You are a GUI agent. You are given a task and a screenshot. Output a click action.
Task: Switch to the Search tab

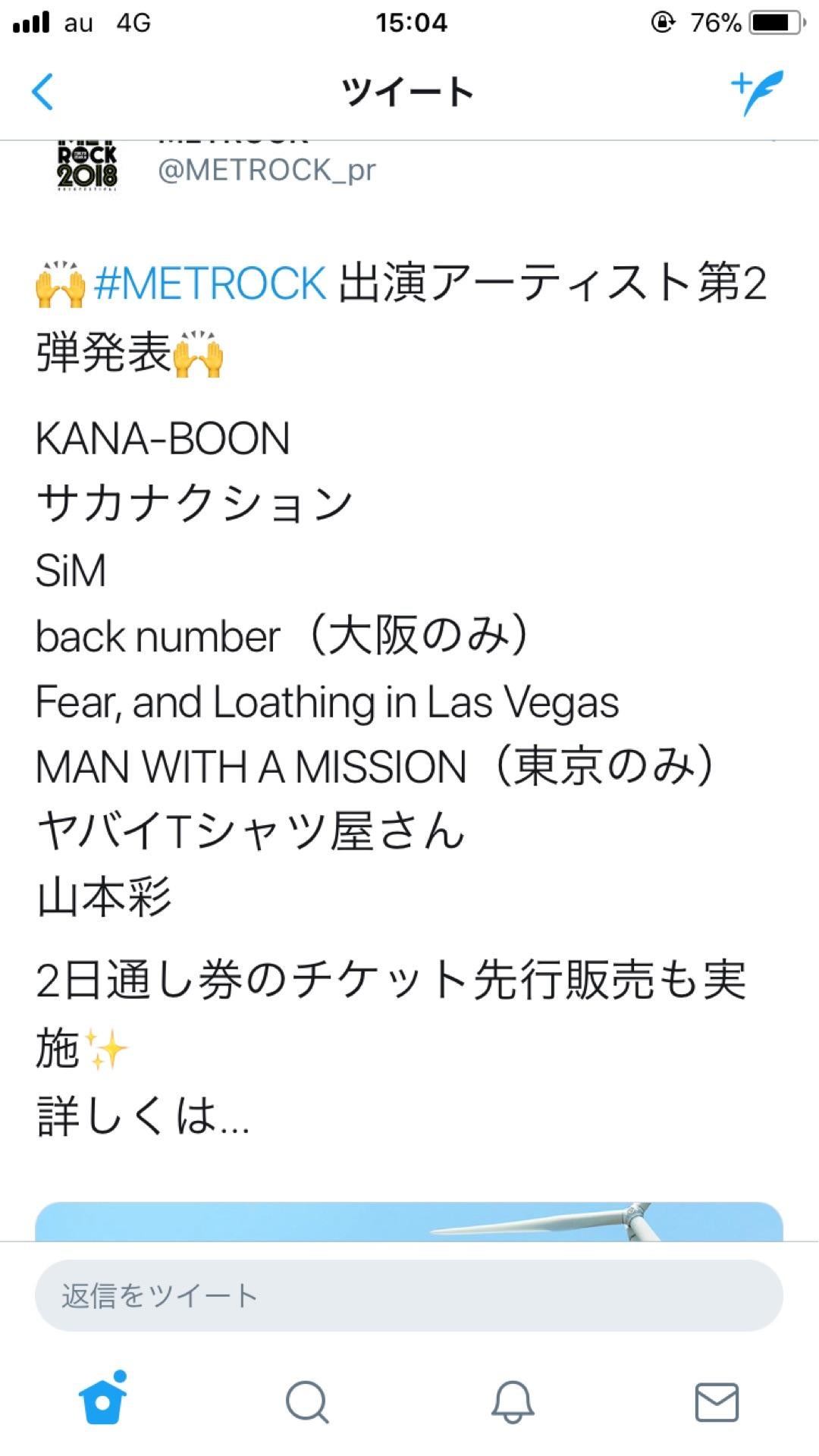[307, 1401]
